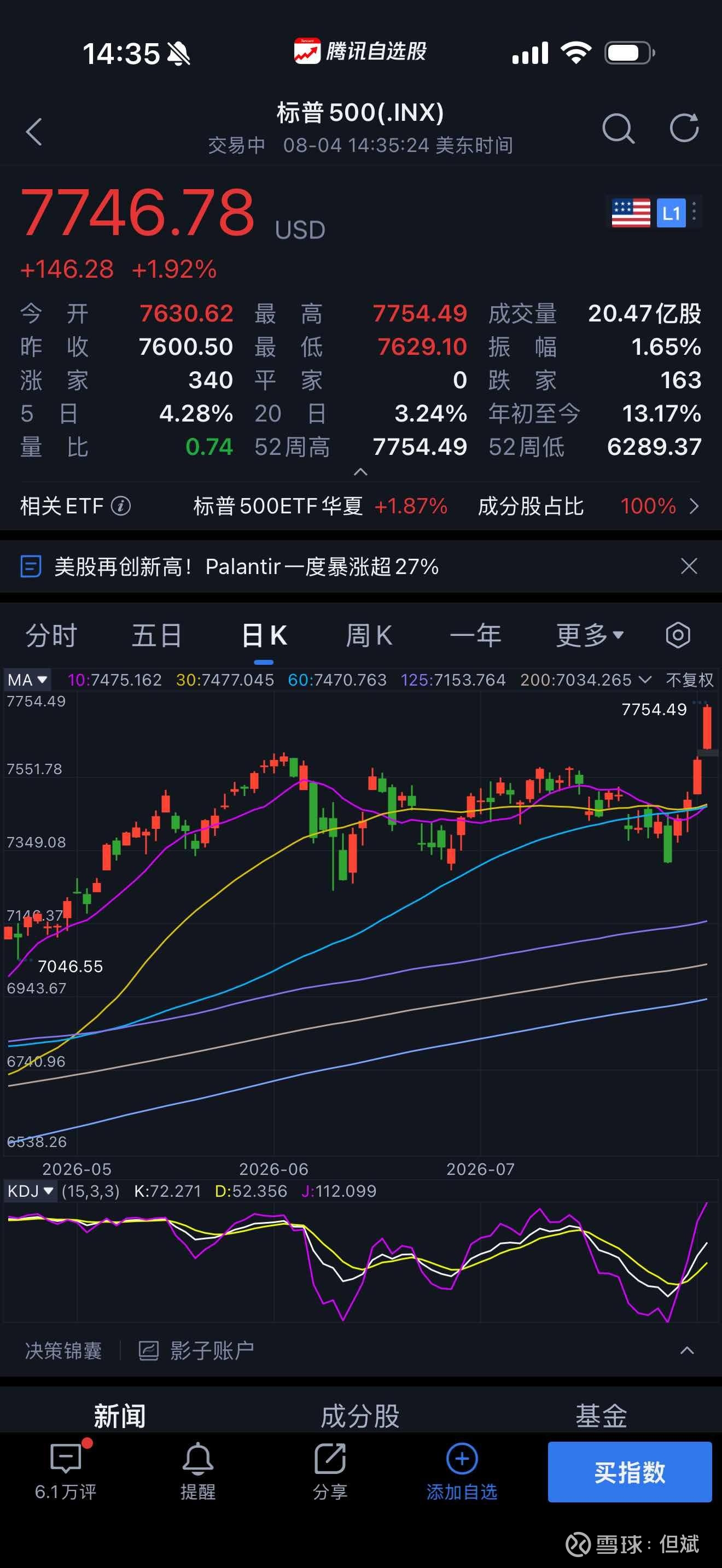Refresh the quote data
Screen dimensions: 722x1568
(684, 128)
